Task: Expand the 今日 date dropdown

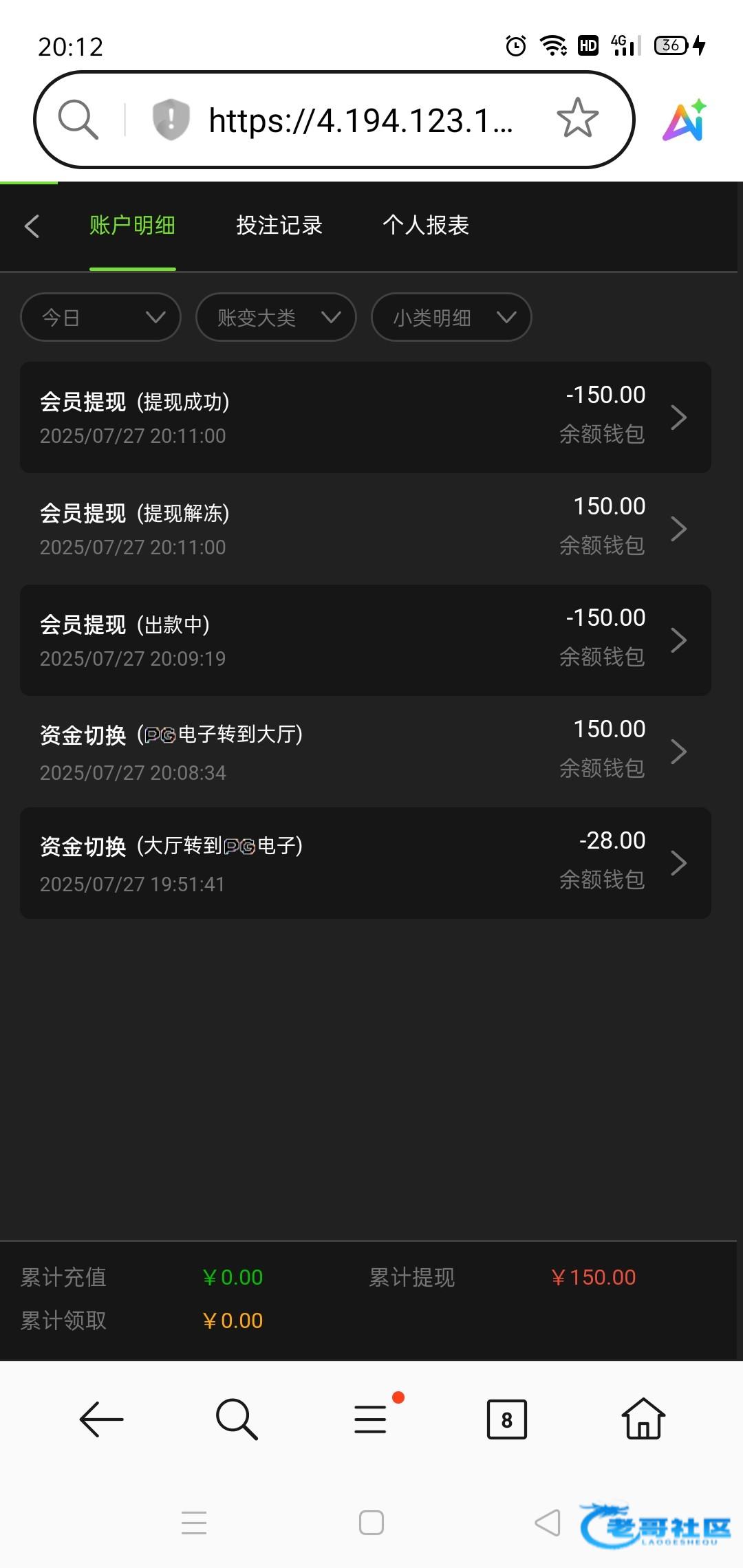Action: tap(100, 317)
